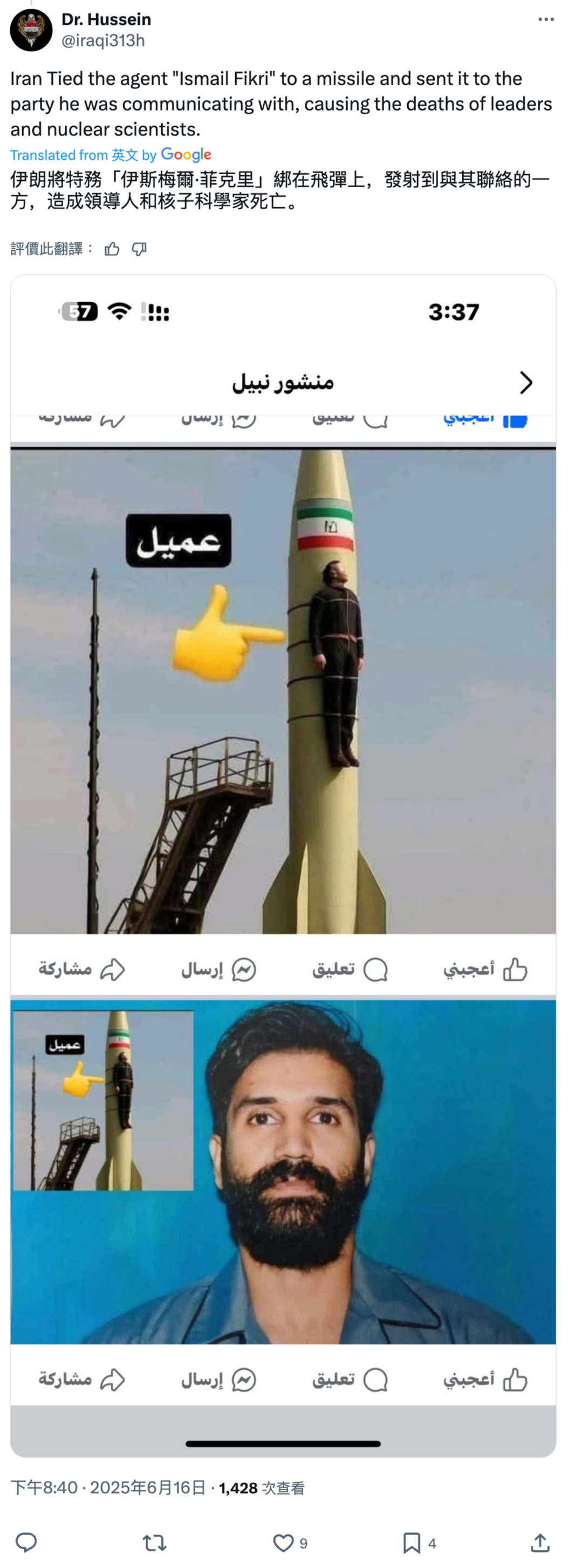568x1568 pixels.
Task: Open Dr. Hussein's profile avatar
Action: coord(31,30)
